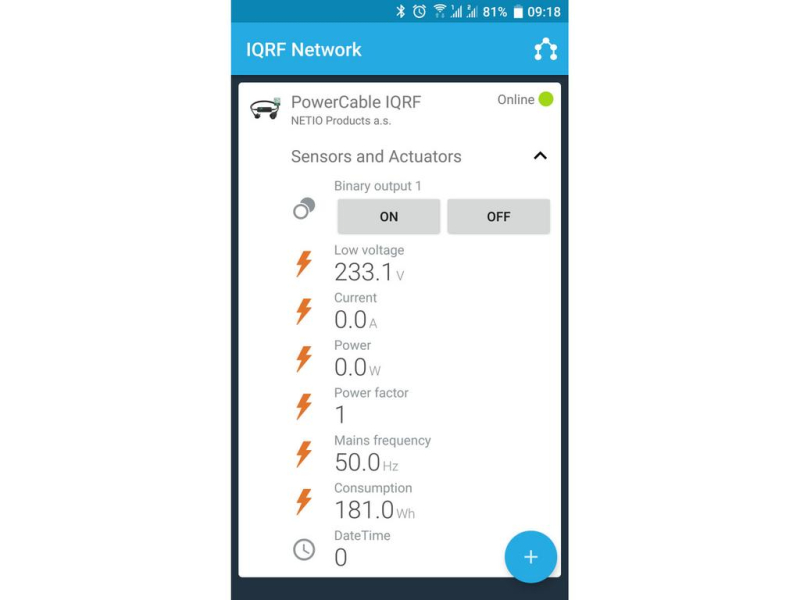800x600 pixels.
Task: Turn Binary output 1 ON
Action: tap(388, 216)
